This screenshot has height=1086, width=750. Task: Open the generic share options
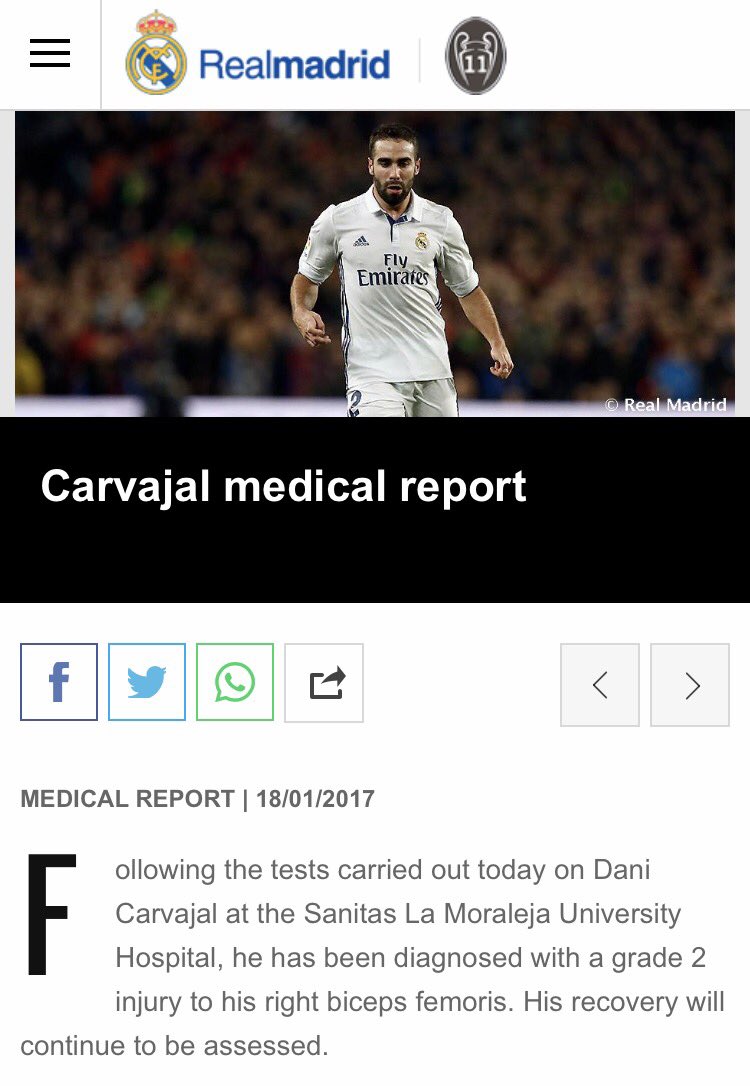pyautogui.click(x=324, y=683)
